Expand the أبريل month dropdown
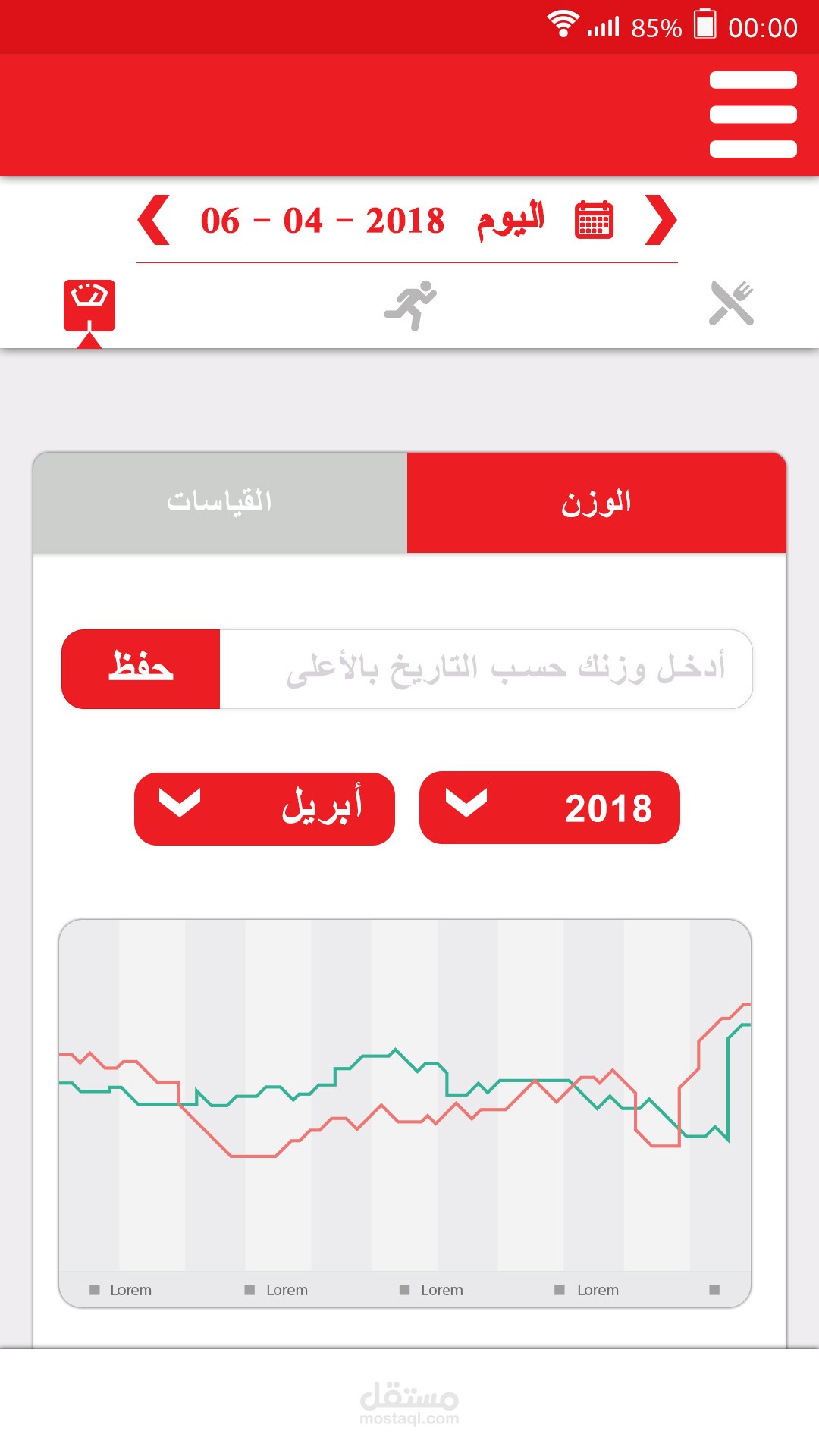Screen dimensions: 819x1456 (x=264, y=808)
